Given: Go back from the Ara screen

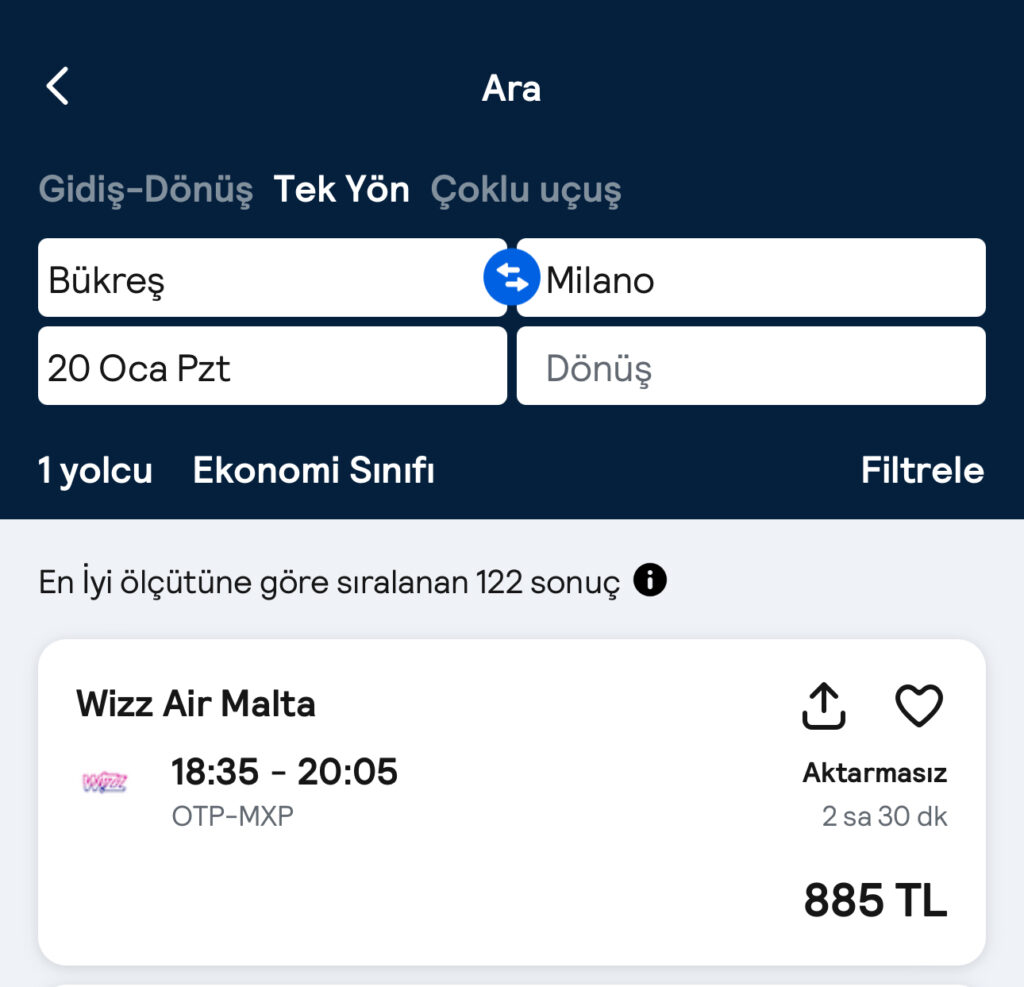Looking at the screenshot, I should click(x=58, y=87).
